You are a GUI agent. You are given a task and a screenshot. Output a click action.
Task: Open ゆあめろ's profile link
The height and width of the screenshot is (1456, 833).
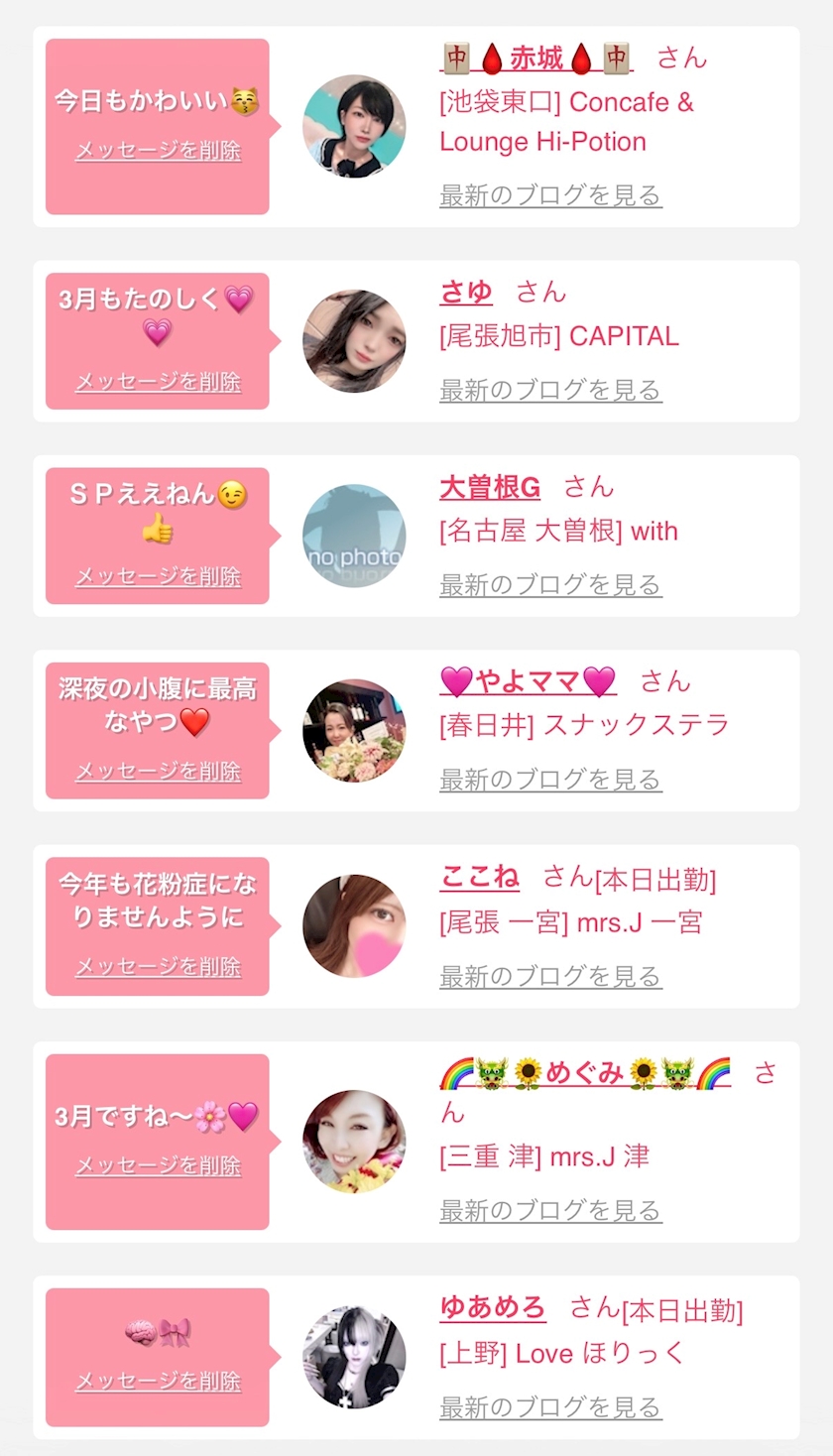coord(493,1307)
